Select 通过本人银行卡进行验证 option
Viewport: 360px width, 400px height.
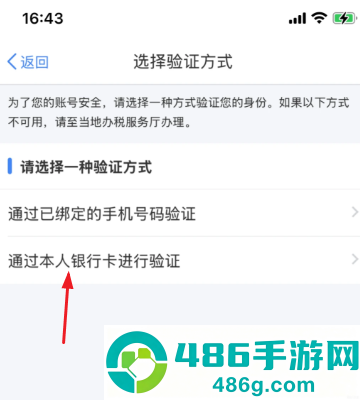(x=180, y=260)
